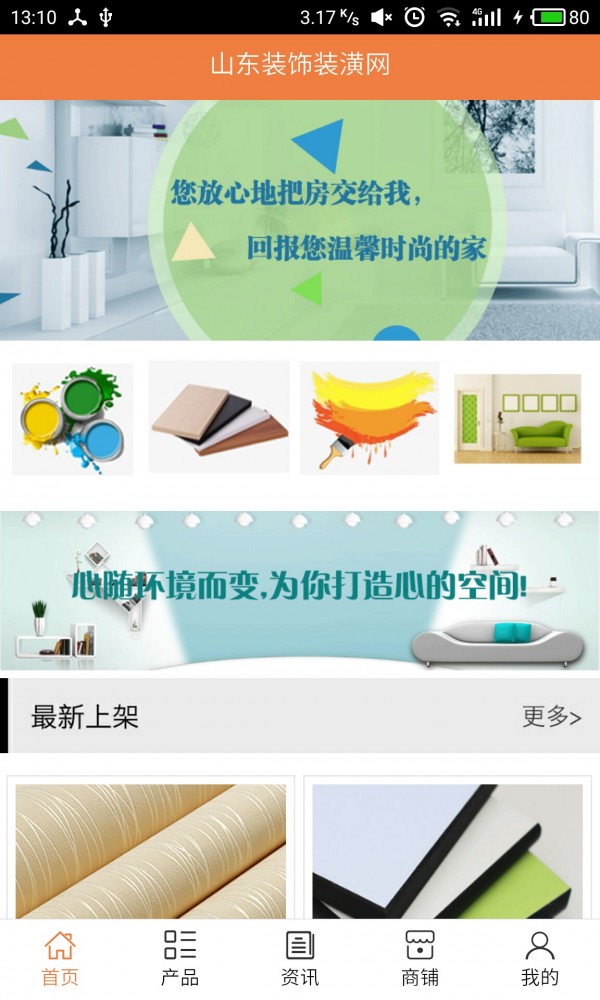Open the beige wallpaper product card
The height and width of the screenshot is (1000, 600).
[151, 850]
